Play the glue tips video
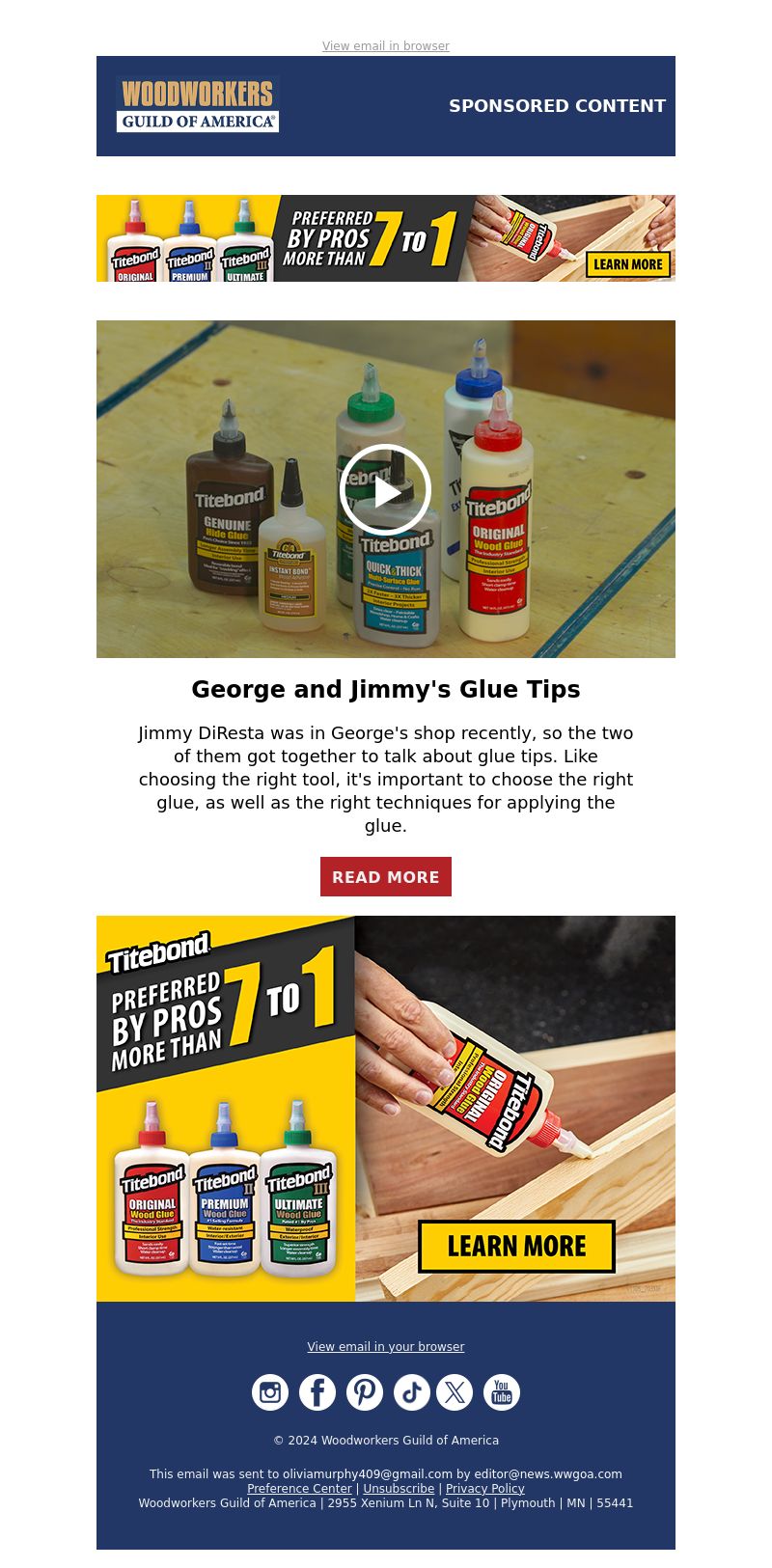Screen dimensions: 772x1568 click(x=385, y=489)
